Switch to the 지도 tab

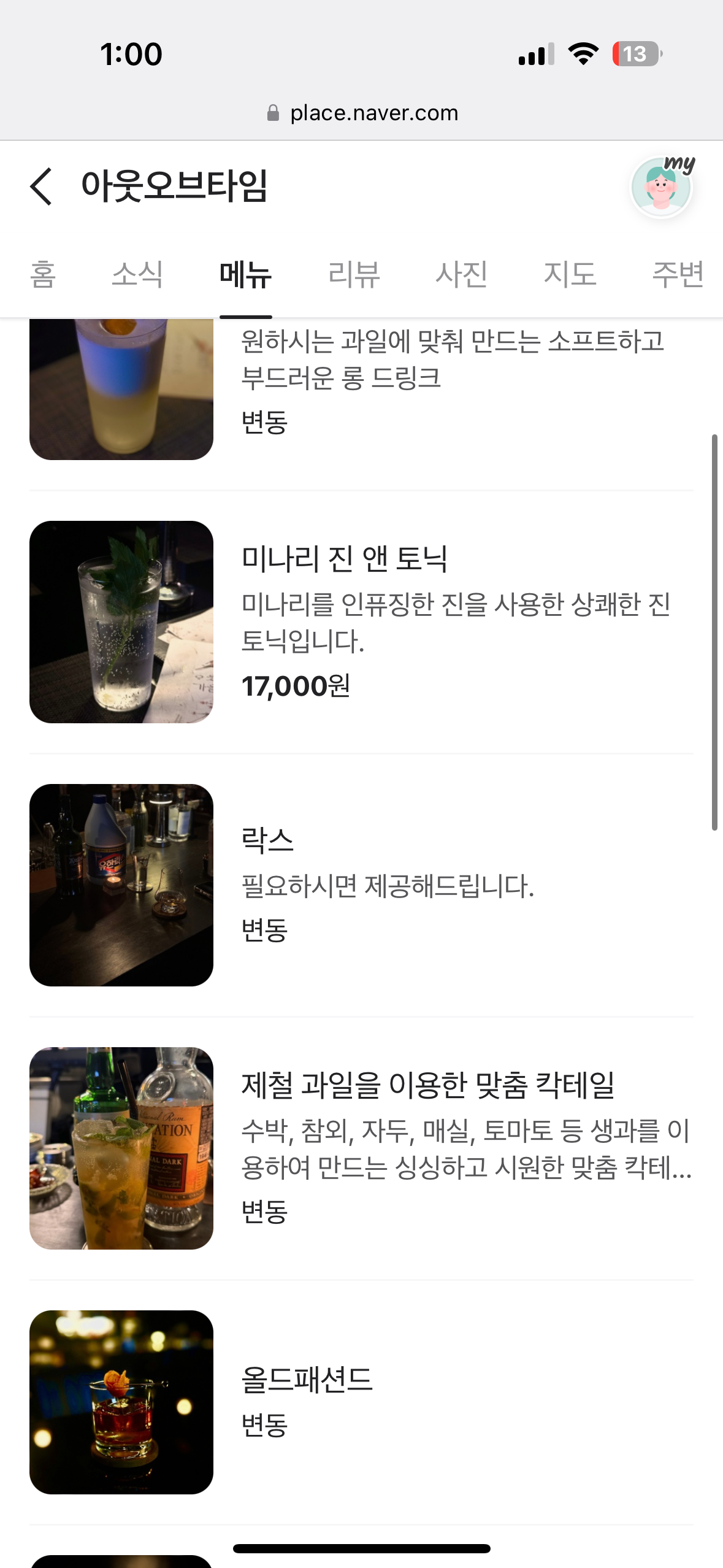[x=570, y=274]
